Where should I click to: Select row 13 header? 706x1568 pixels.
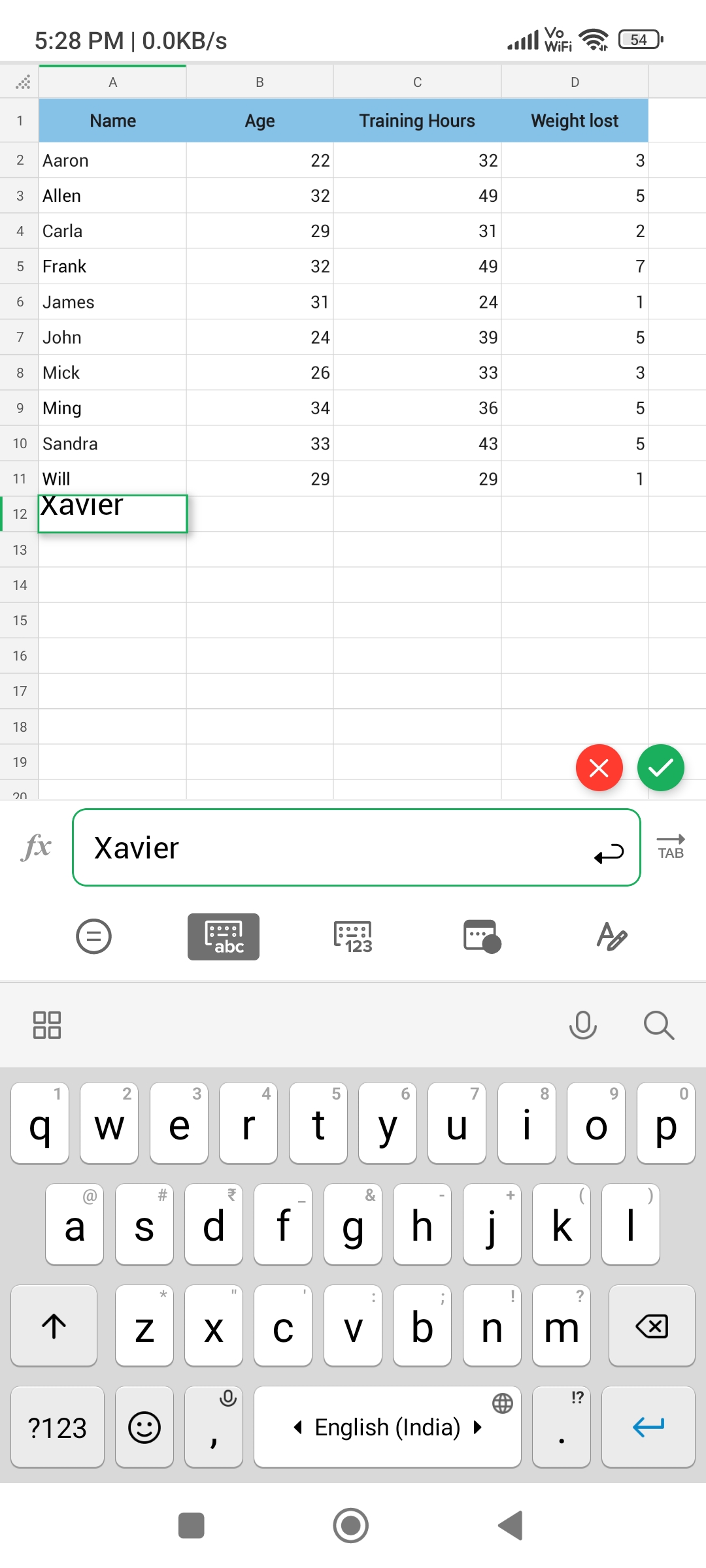20,550
